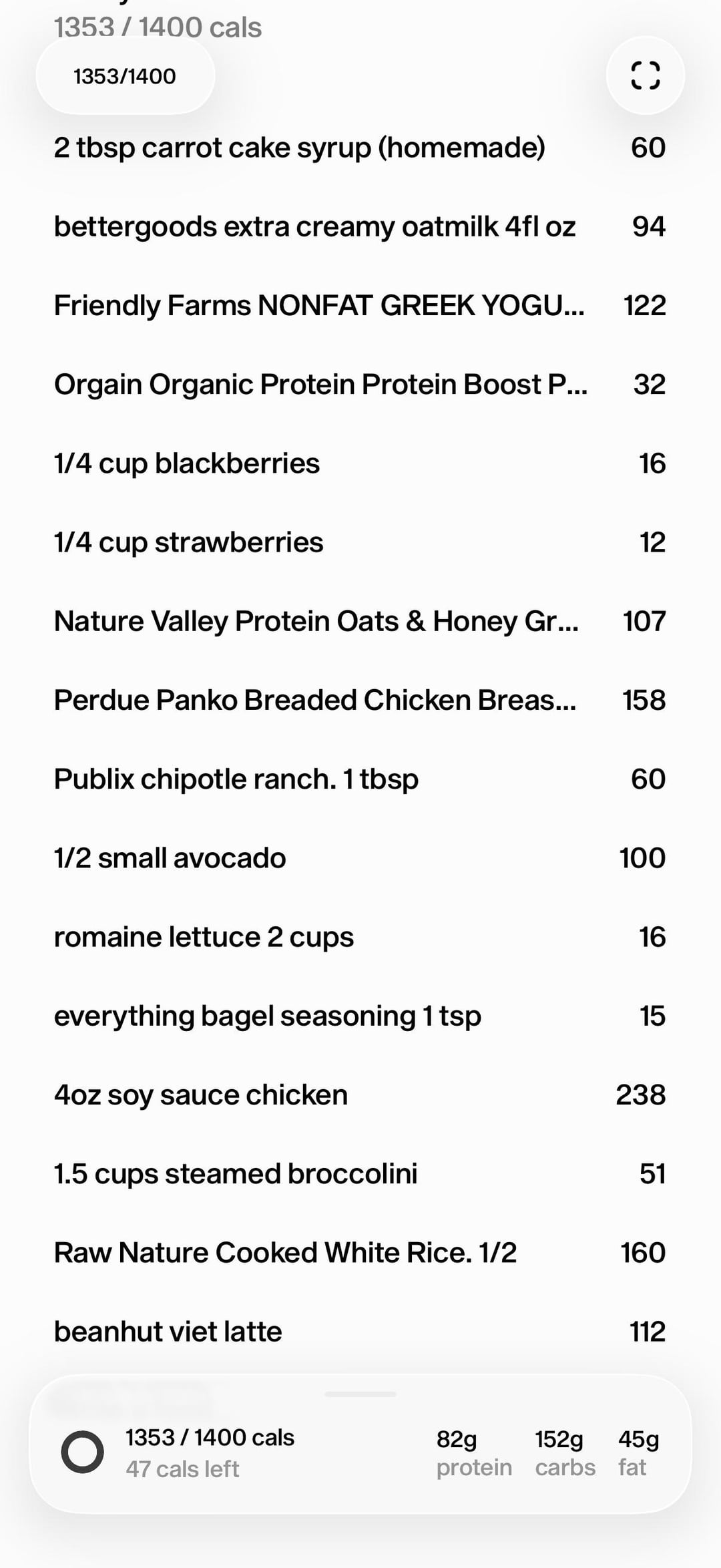This screenshot has width=721, height=1568.
Task: Tap the 1353/1400 calorie pill
Action: pos(125,76)
